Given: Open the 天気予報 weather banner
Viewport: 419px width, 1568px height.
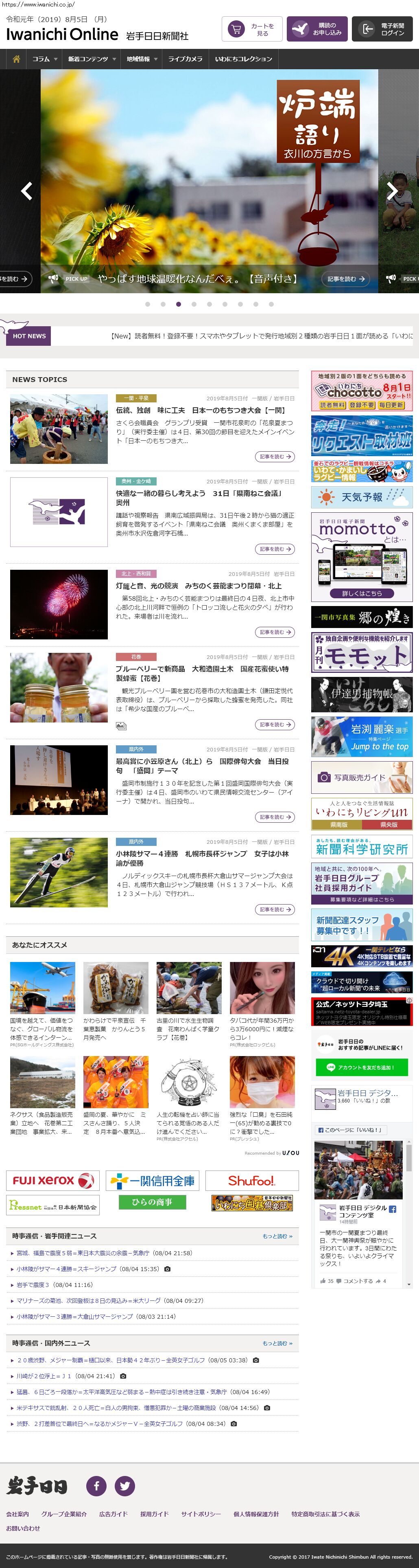Looking at the screenshot, I should 361,497.
